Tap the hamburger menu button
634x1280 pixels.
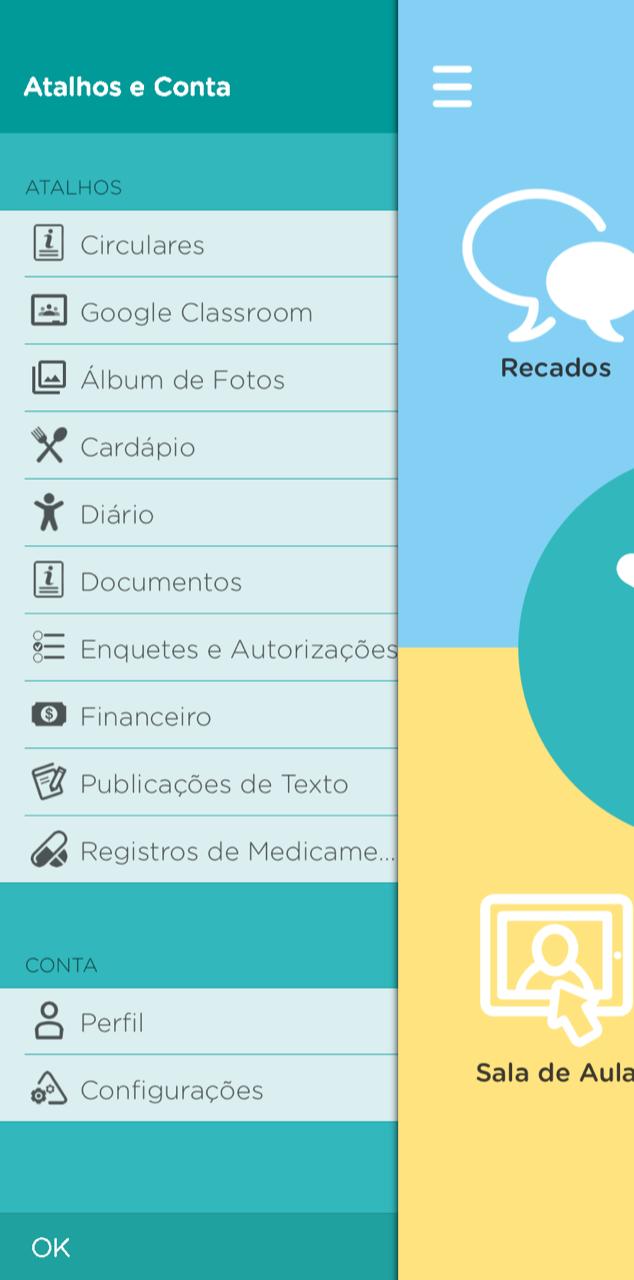(x=452, y=87)
